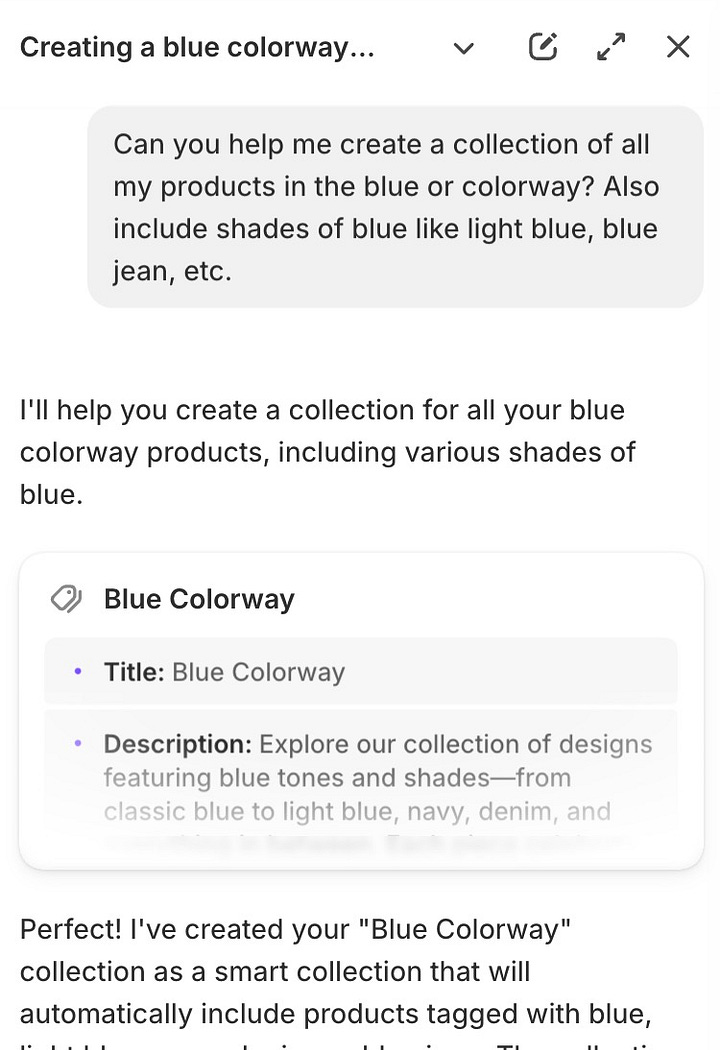Select the Blue Colorway collection card

360,705
